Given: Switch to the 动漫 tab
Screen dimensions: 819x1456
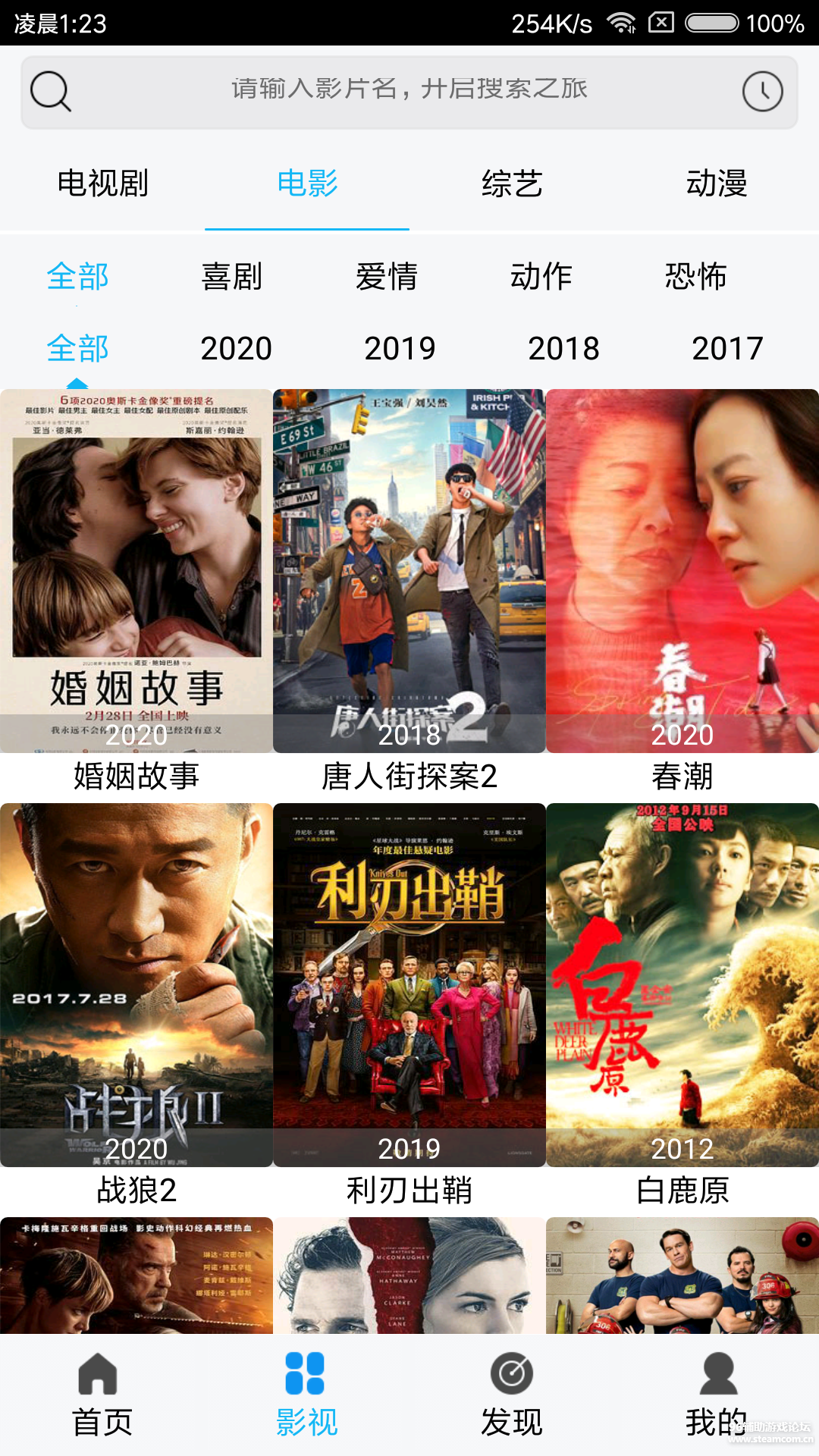Looking at the screenshot, I should [717, 184].
